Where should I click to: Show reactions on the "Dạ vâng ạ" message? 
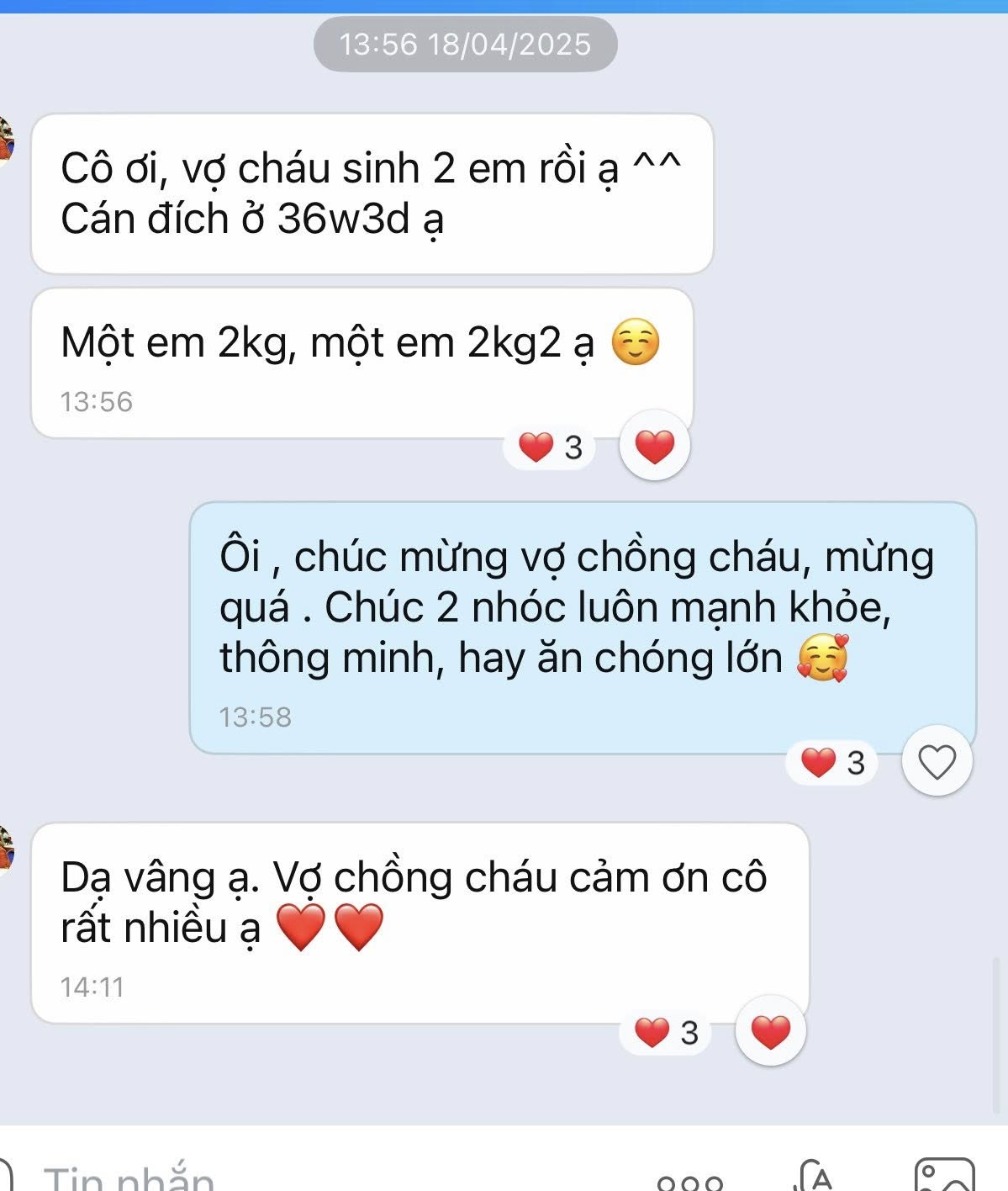(666, 1032)
